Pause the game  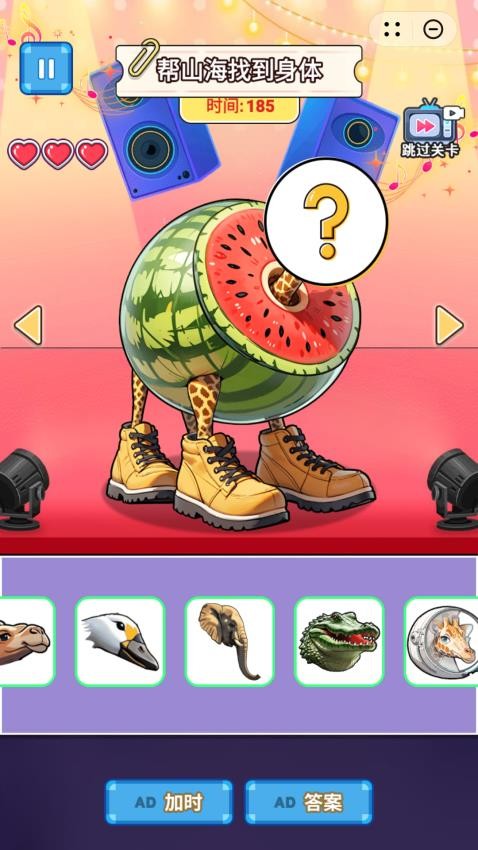(46, 68)
